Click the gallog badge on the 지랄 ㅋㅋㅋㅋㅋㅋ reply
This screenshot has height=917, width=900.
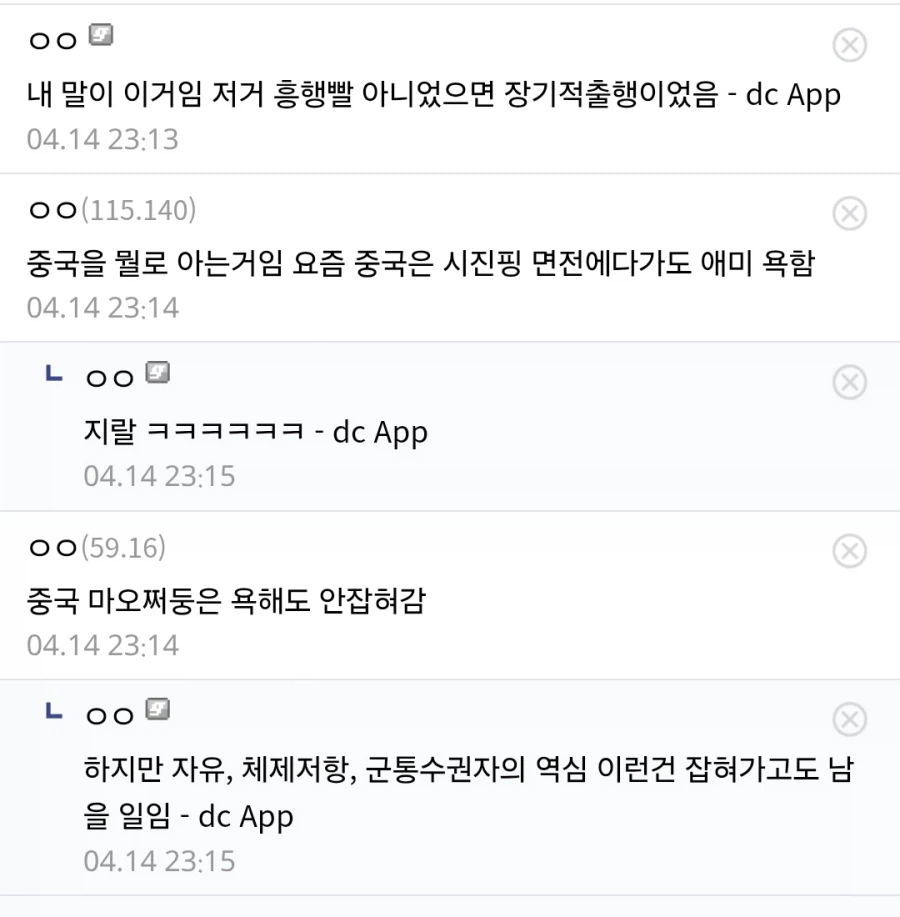pyautogui.click(x=156, y=373)
